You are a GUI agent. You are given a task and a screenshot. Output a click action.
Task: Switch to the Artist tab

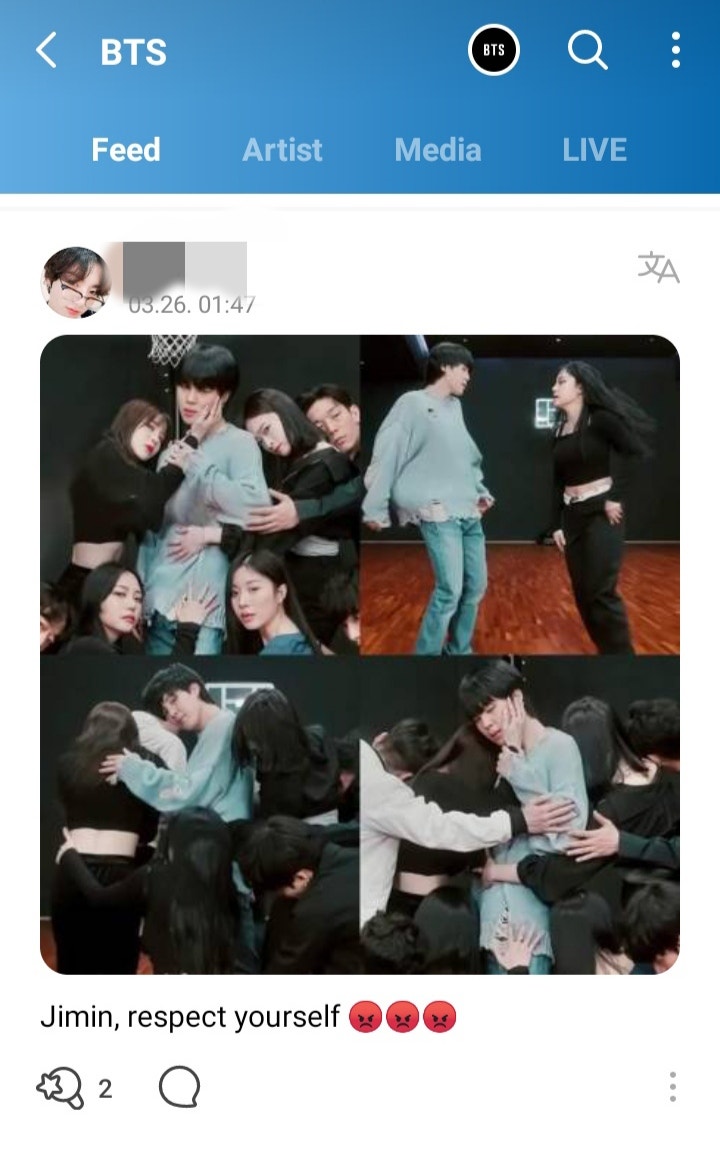[x=281, y=149]
